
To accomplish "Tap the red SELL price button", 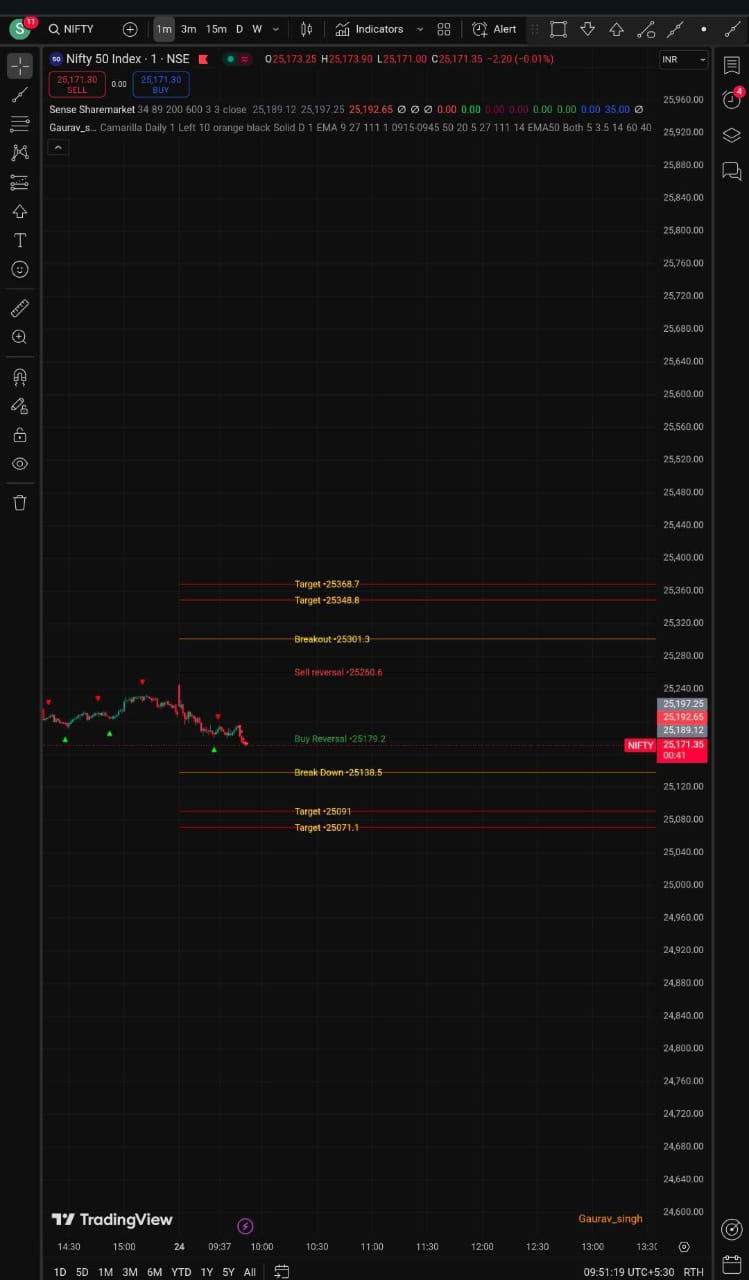I will [x=77, y=84].
